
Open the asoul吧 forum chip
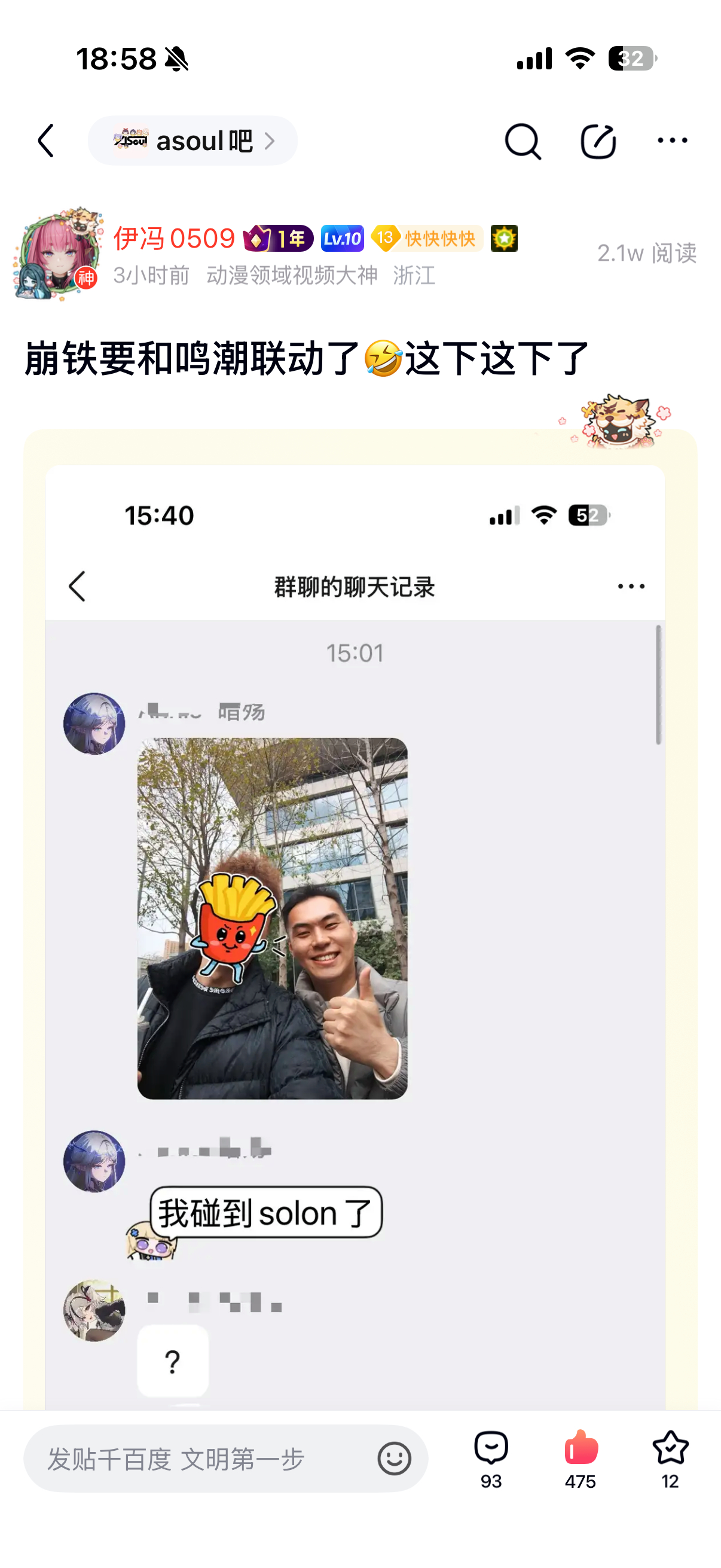click(x=193, y=141)
